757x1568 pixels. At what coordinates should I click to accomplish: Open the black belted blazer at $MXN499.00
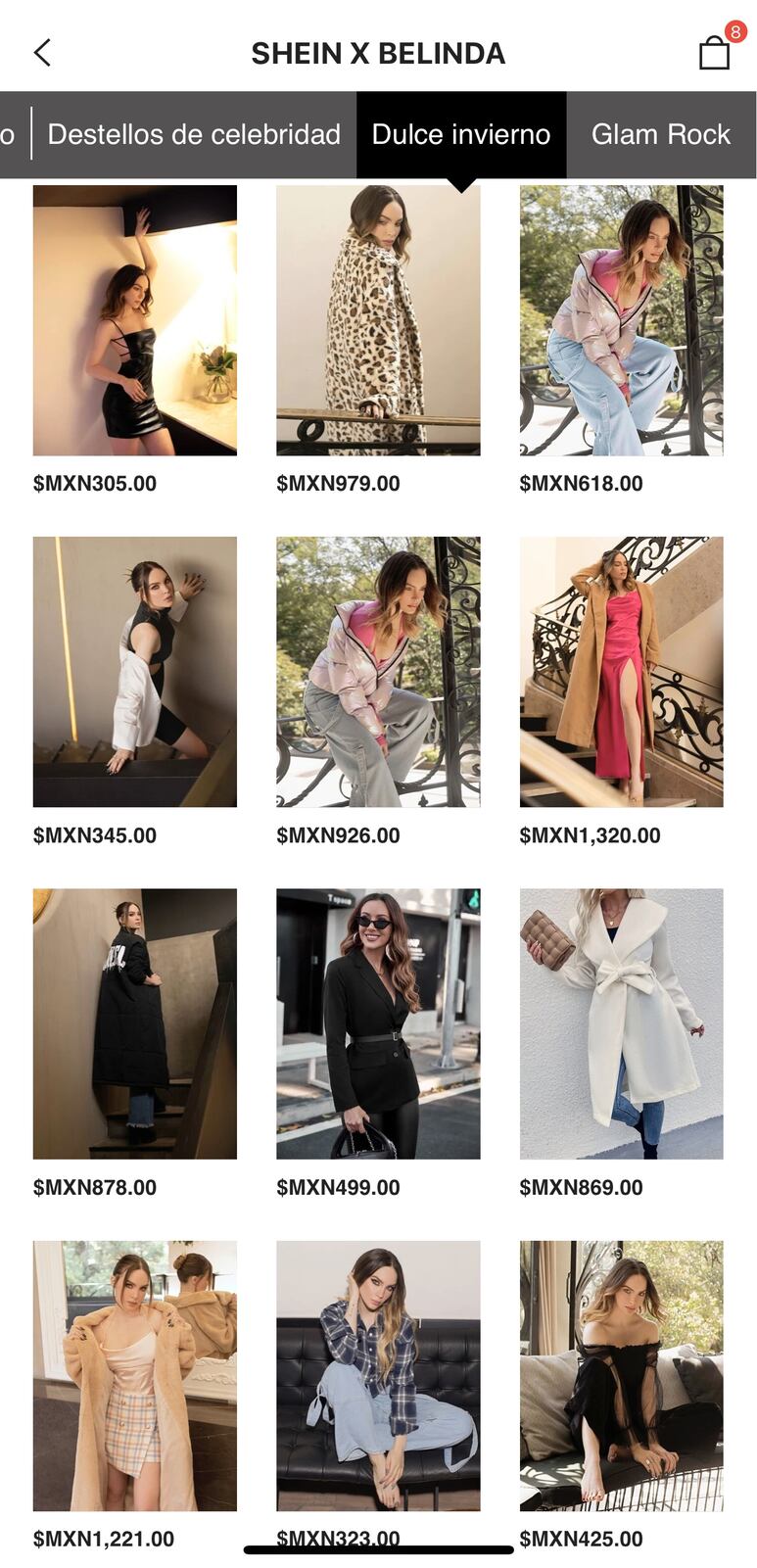tap(378, 1023)
